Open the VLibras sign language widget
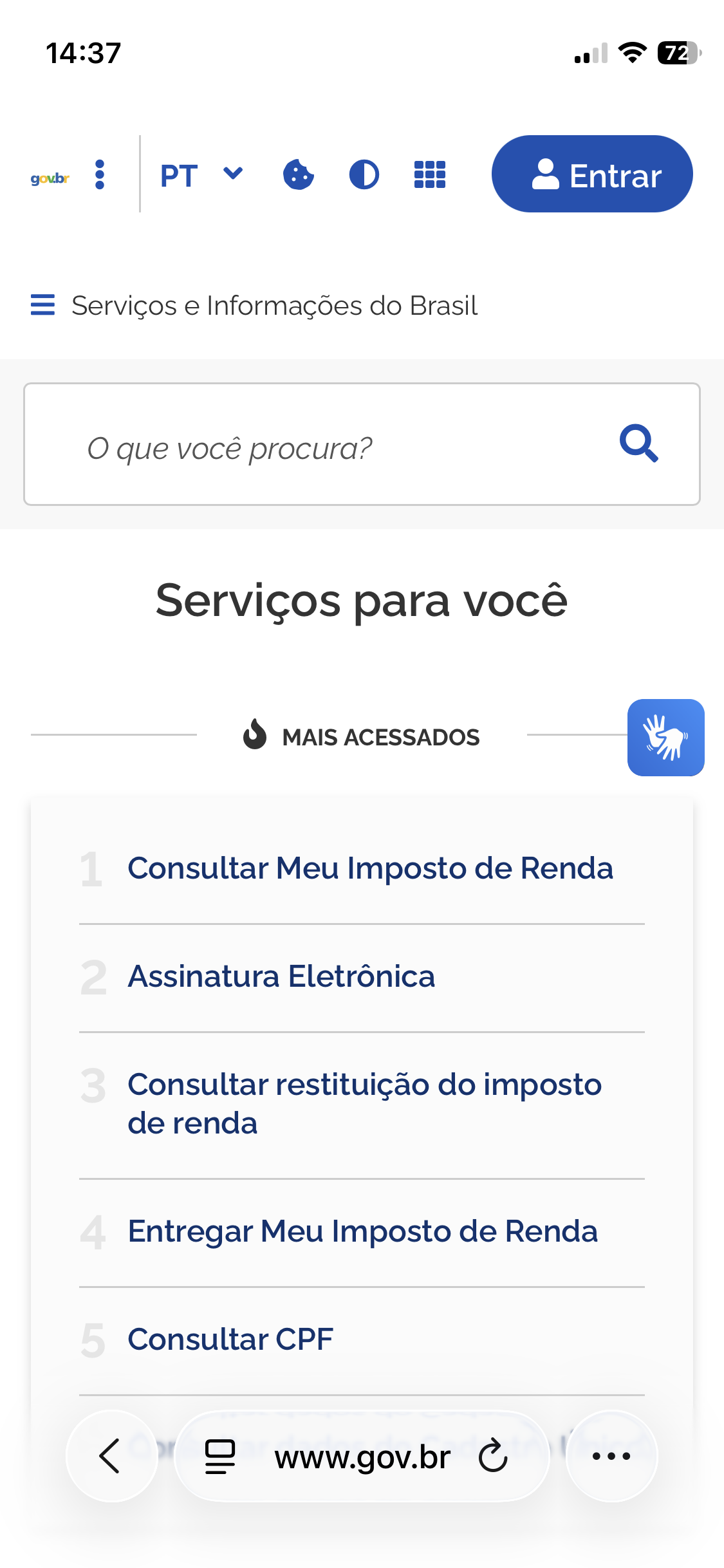 tap(665, 738)
